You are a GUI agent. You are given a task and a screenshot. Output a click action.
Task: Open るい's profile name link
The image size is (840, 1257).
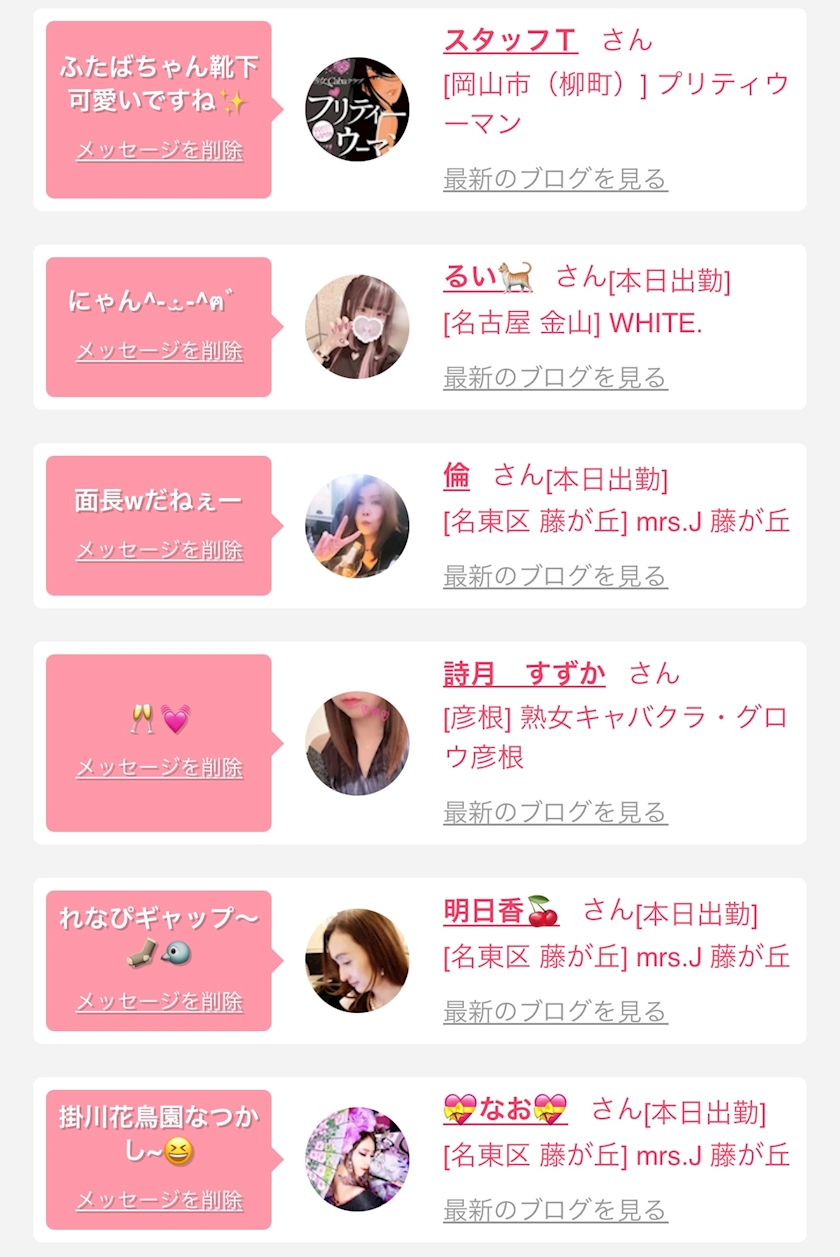(488, 277)
